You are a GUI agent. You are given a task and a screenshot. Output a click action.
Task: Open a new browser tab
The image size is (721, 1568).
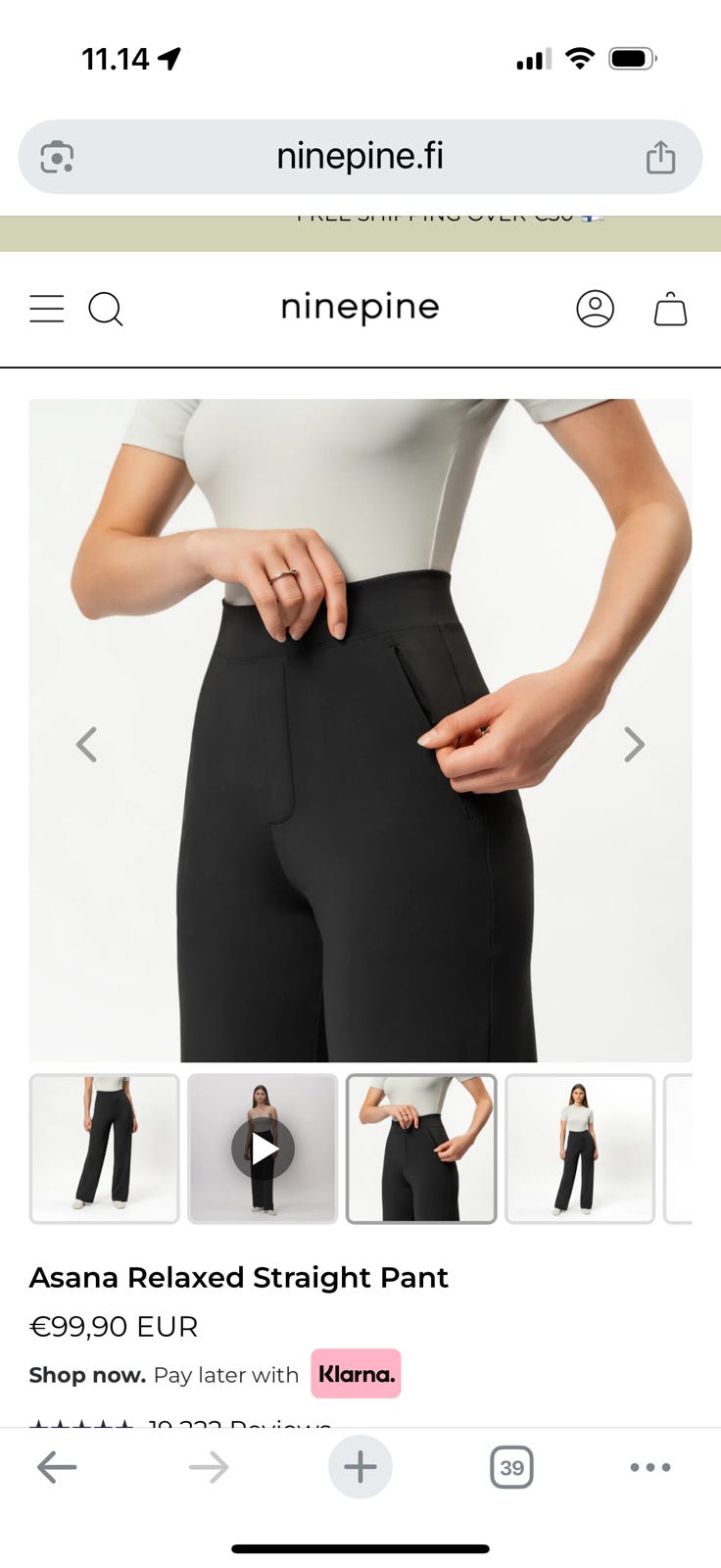360,1467
